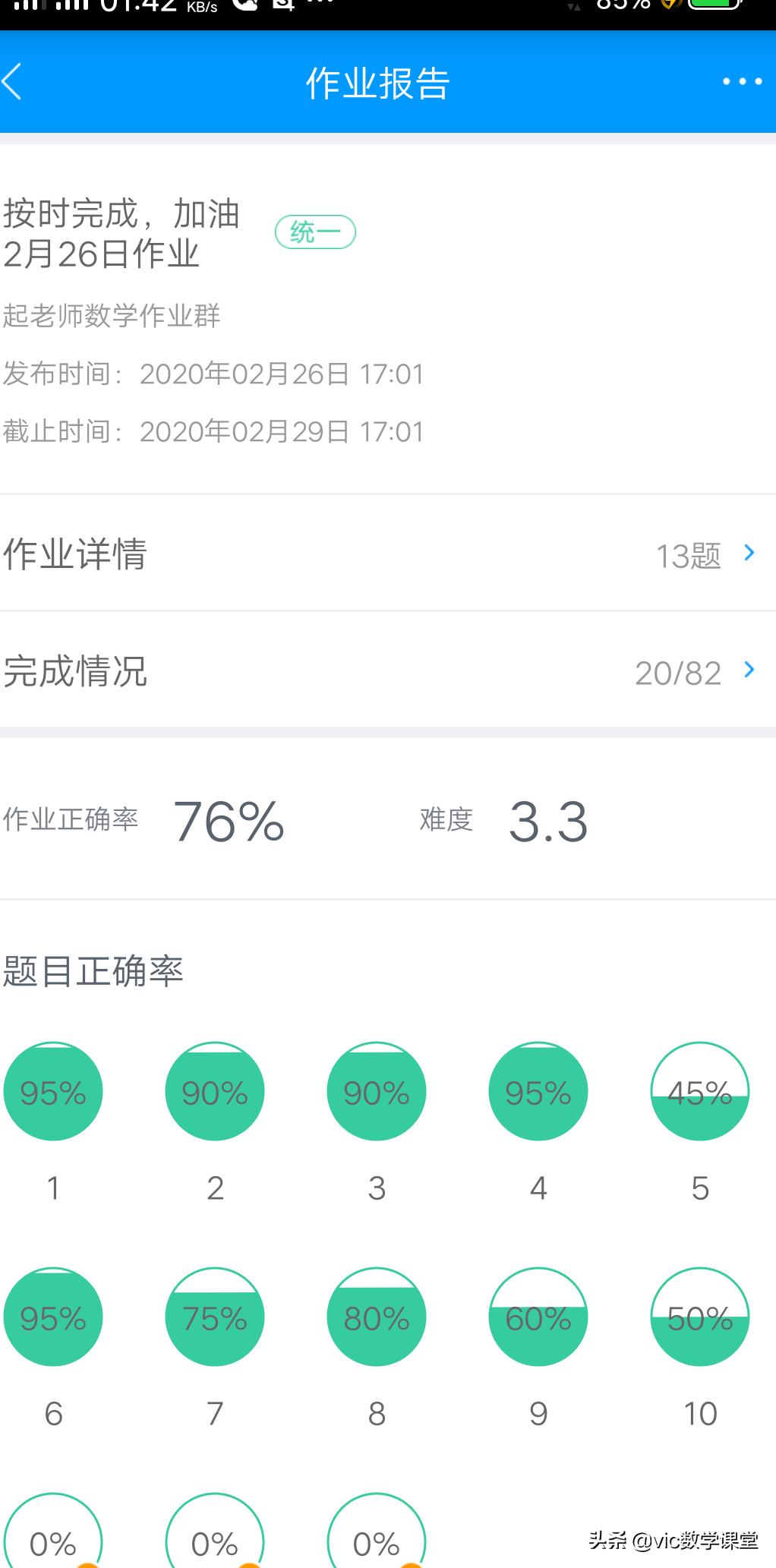Select question 9 circle showing 60%

pos(538,1317)
